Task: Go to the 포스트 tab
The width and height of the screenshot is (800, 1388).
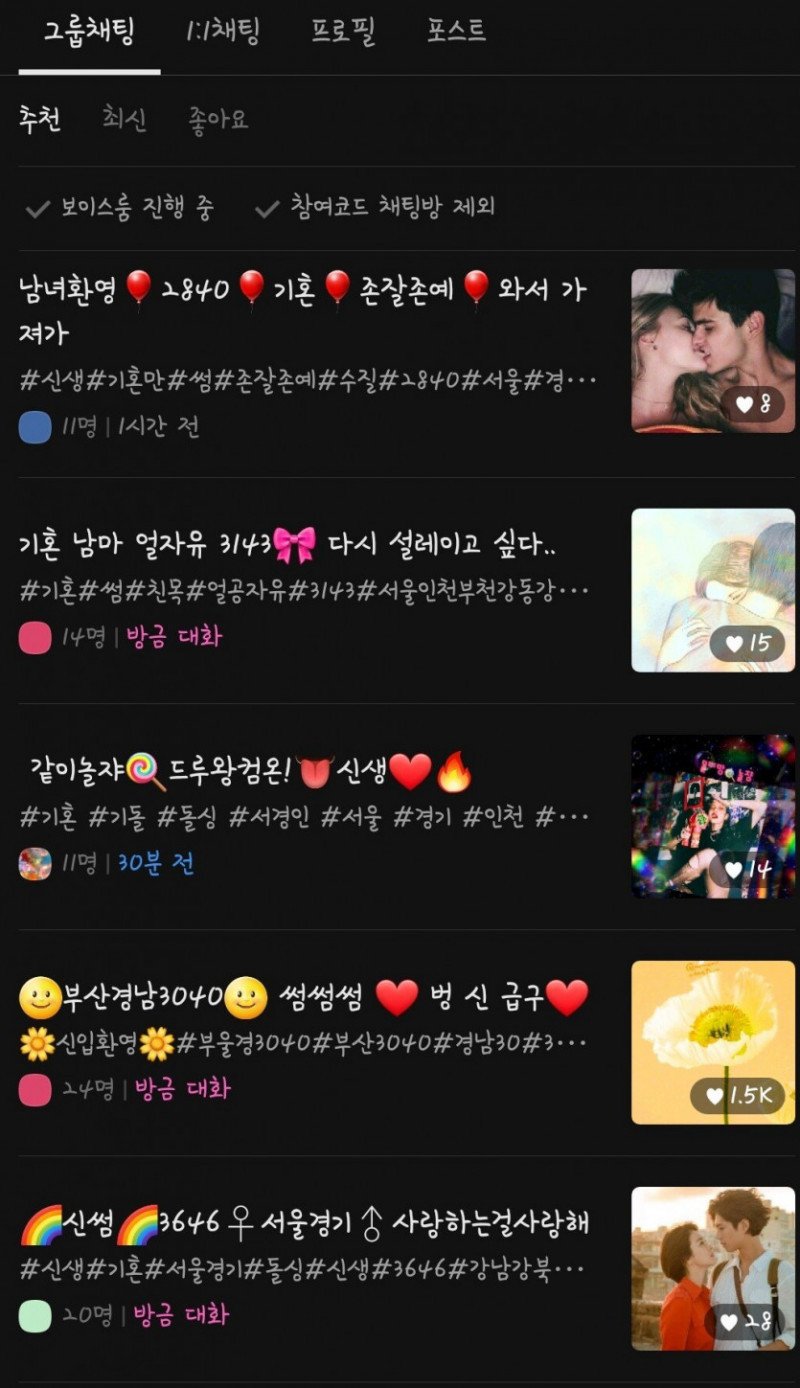Action: click(456, 32)
